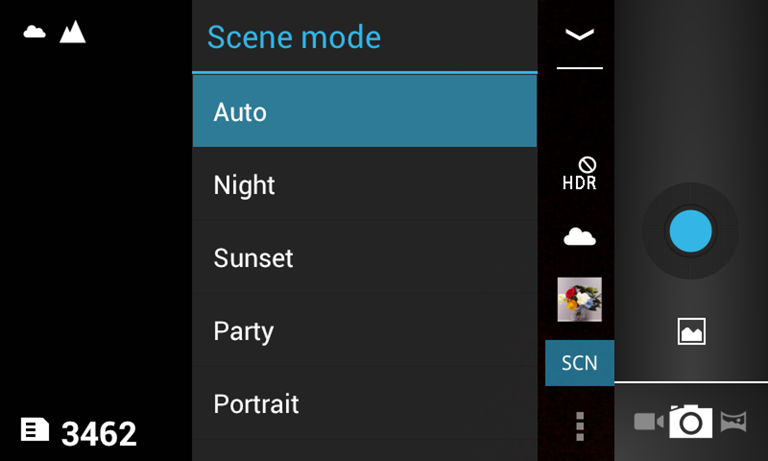Take a photo with the shutter button
This screenshot has height=461, width=768.
click(690, 231)
